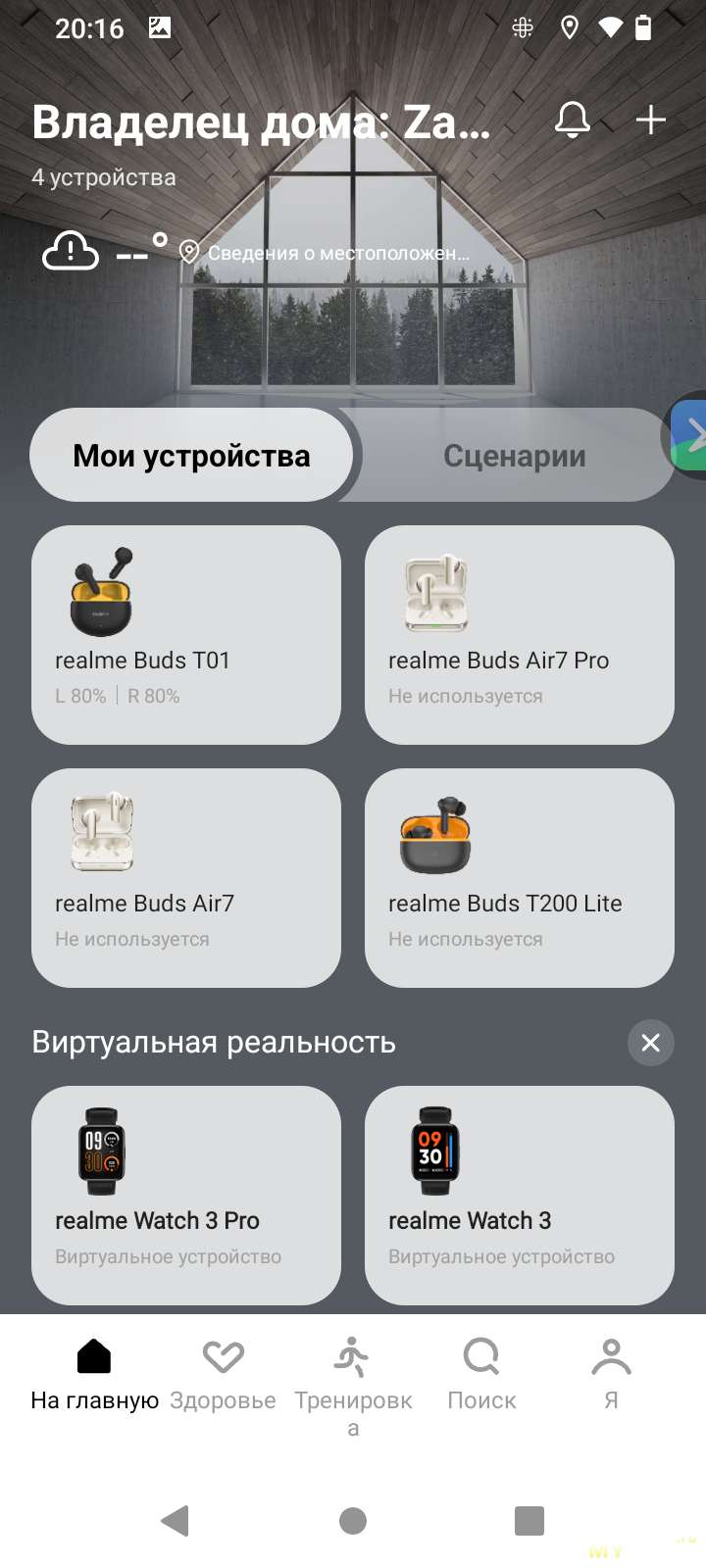The image size is (706, 1568).
Task: Open the realme Watch 3 virtual device
Action: pos(520,1196)
